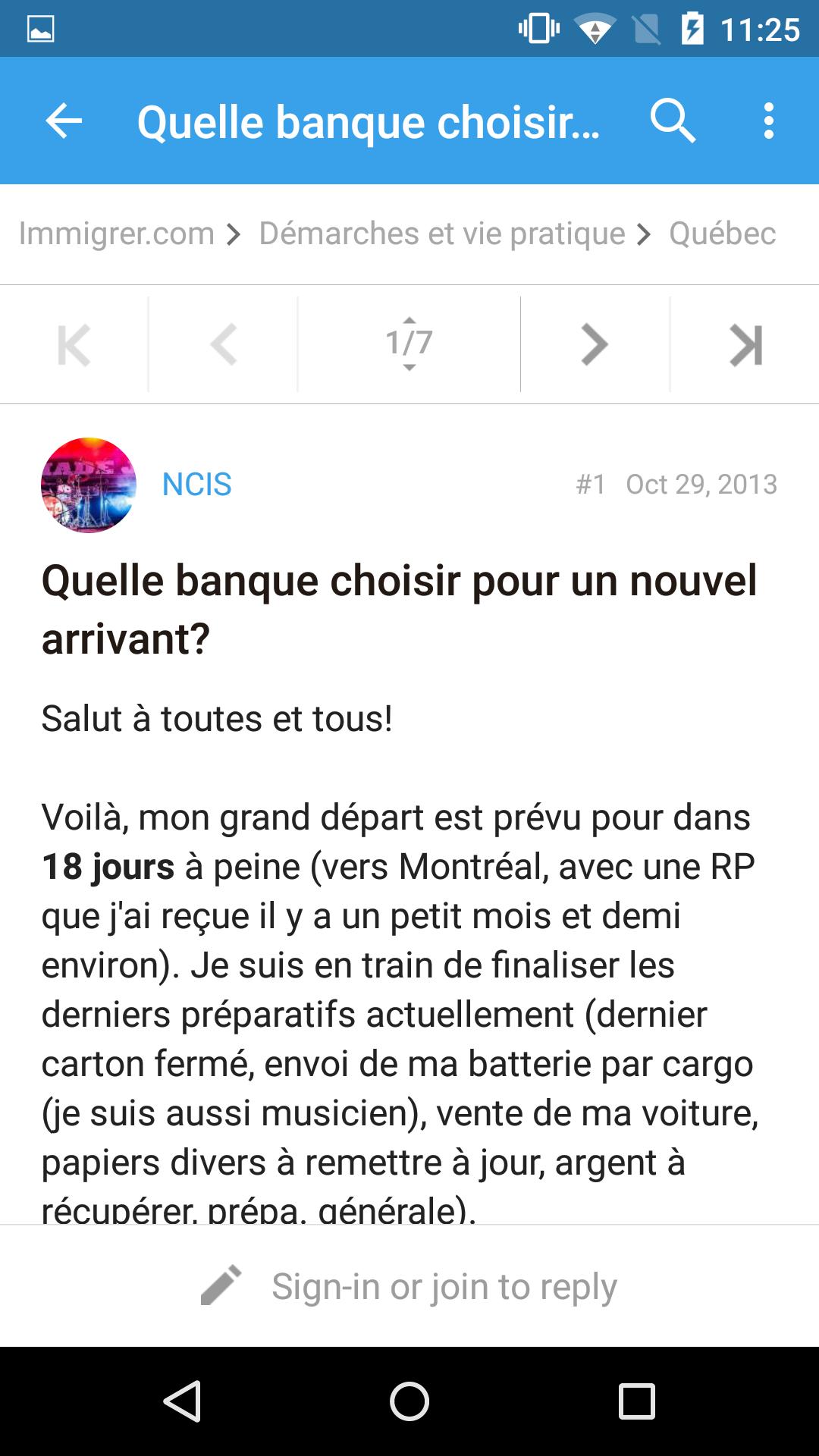Return to the Android home screen
The width and height of the screenshot is (819, 1456).
(409, 1401)
